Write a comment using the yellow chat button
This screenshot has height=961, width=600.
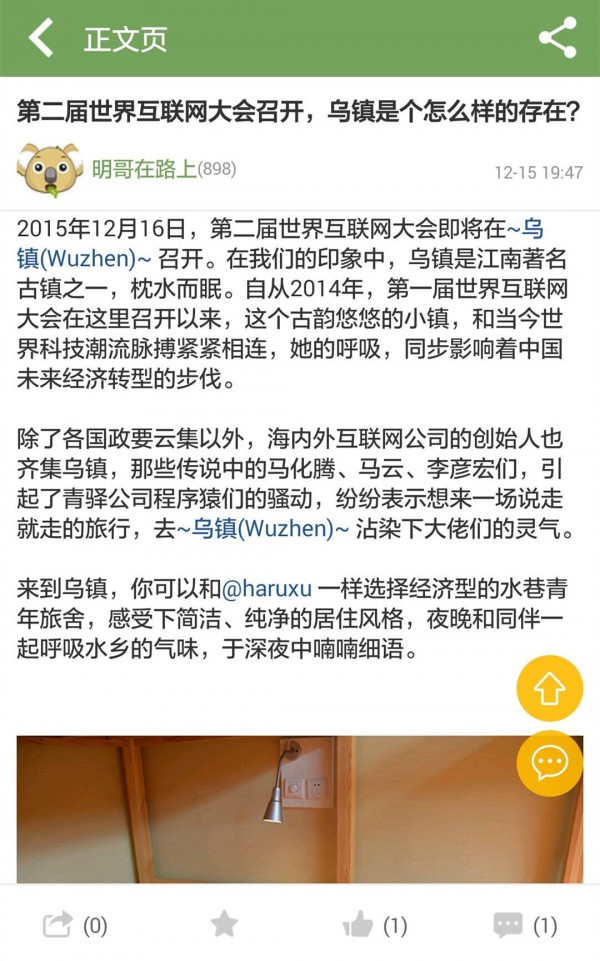[x=549, y=764]
